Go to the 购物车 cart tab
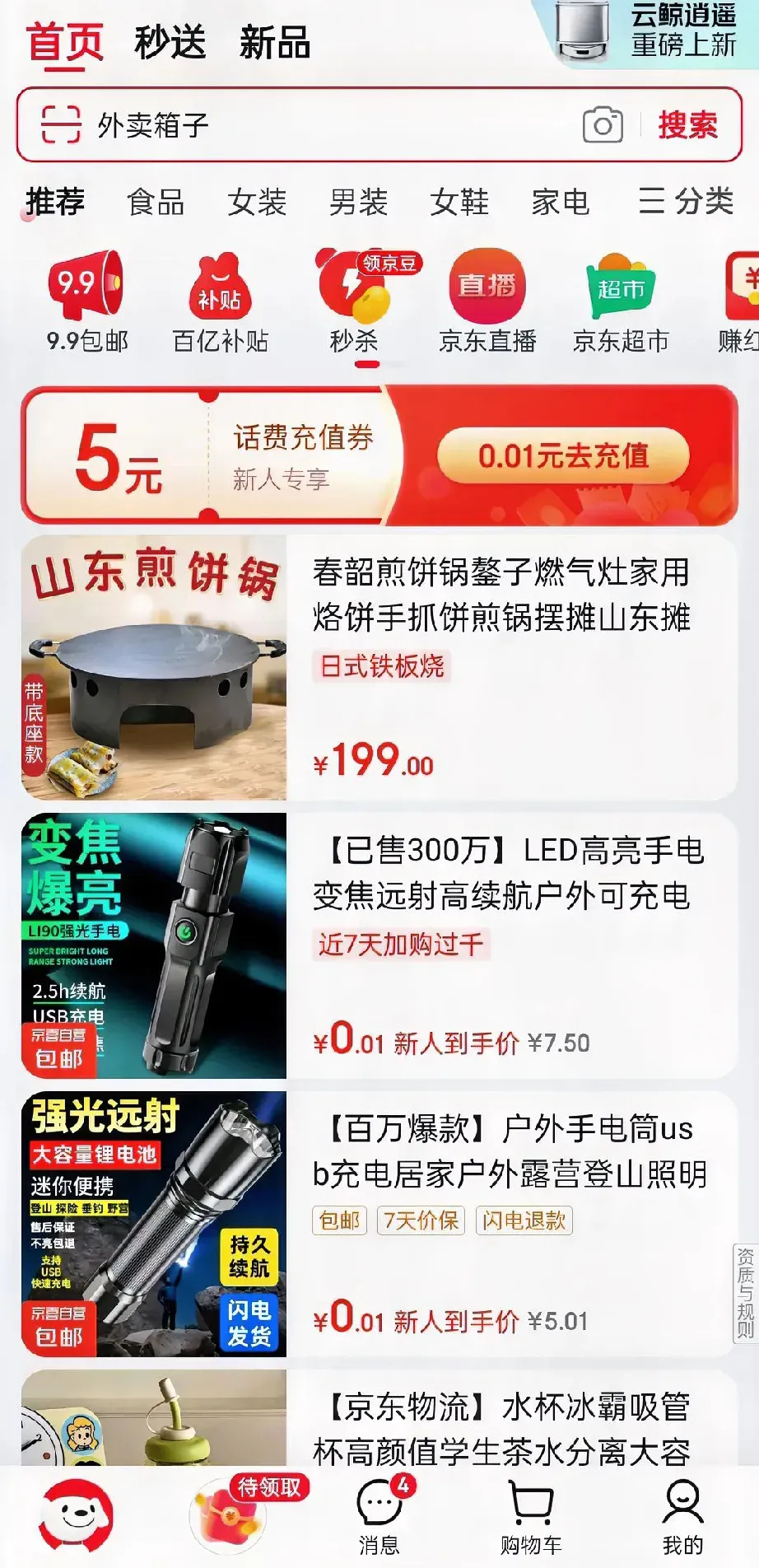The image size is (759, 1568). click(x=531, y=1518)
